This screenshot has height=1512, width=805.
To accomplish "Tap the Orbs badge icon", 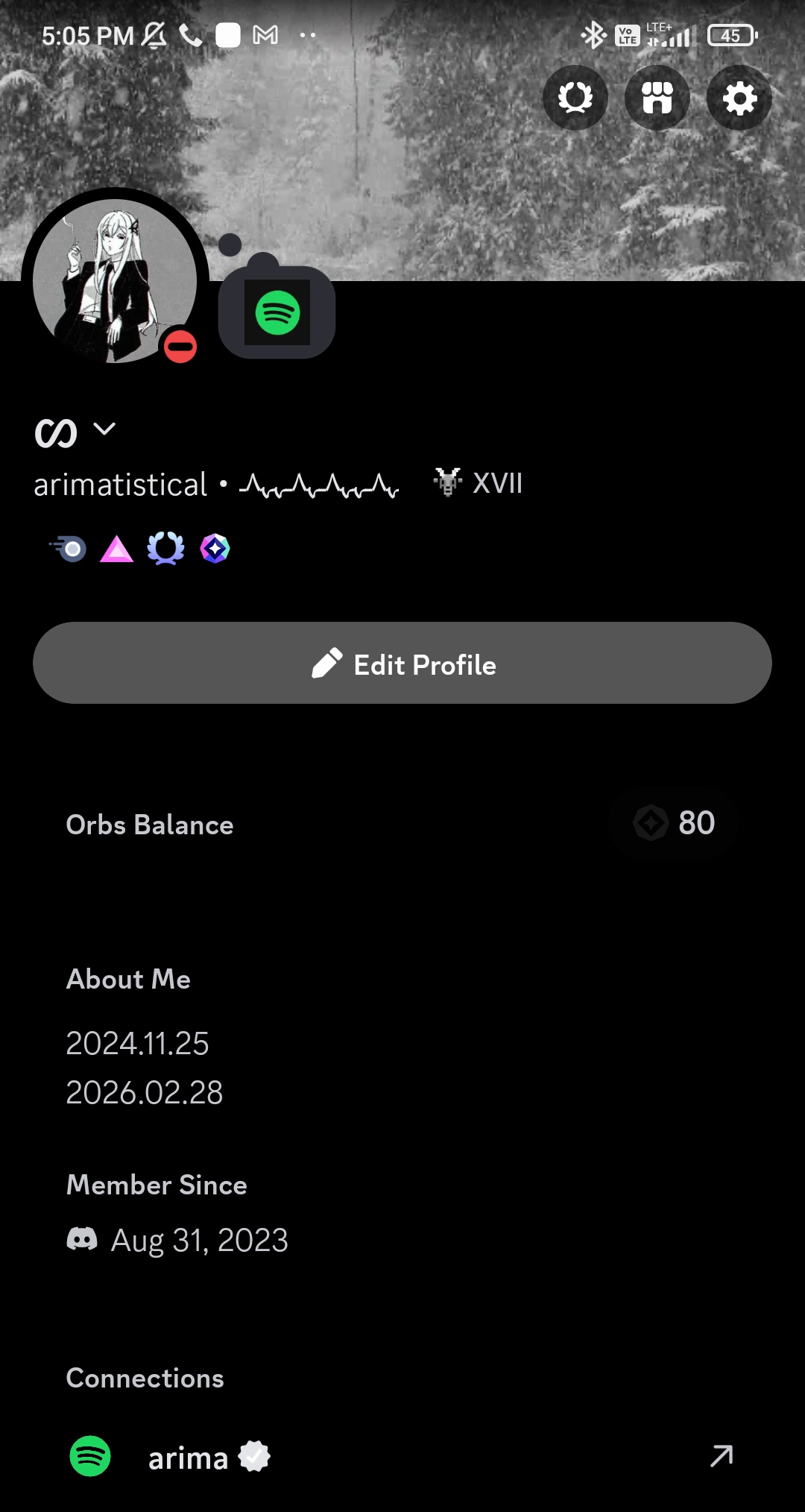I will click(x=215, y=549).
